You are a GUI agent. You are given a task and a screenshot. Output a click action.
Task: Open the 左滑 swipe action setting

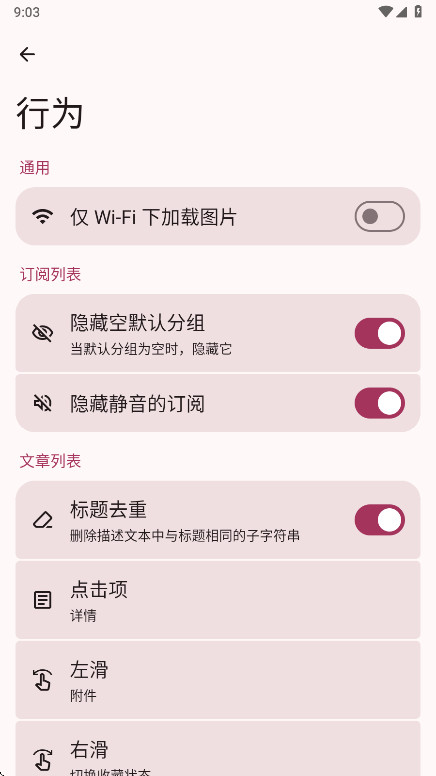click(x=218, y=680)
